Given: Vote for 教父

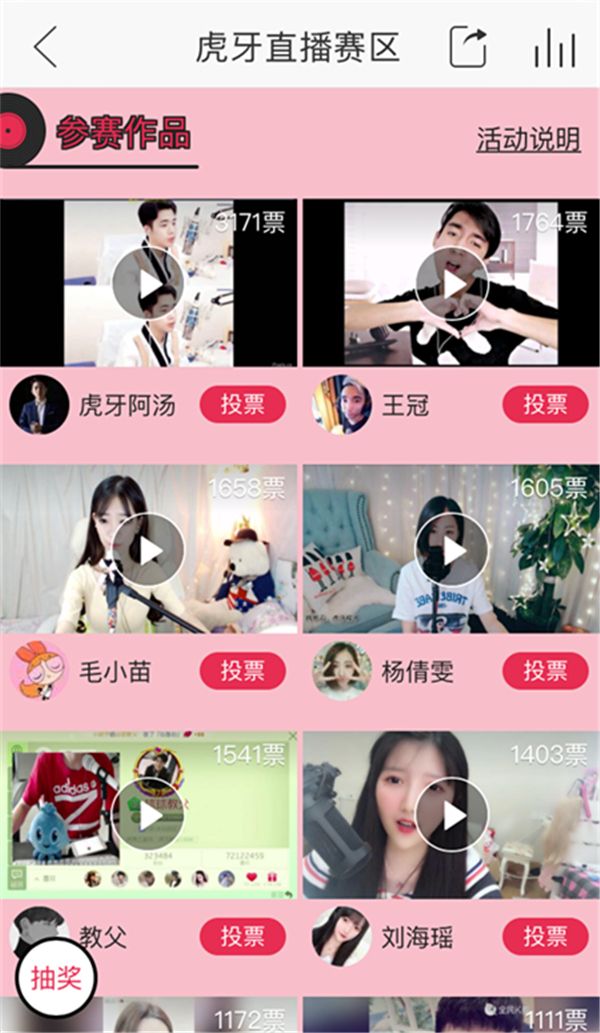Looking at the screenshot, I should tap(242, 936).
